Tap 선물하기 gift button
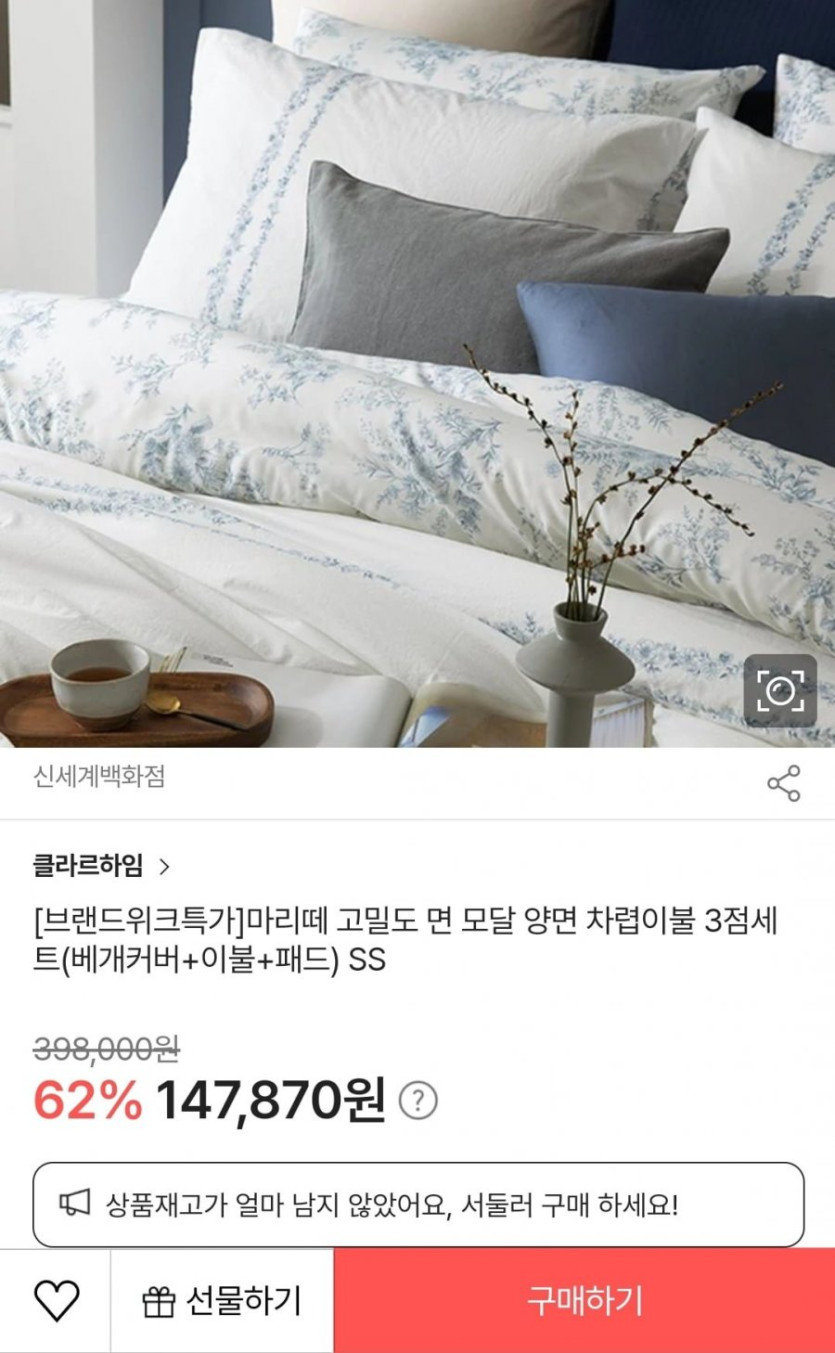The height and width of the screenshot is (1353, 835). coord(222,1301)
